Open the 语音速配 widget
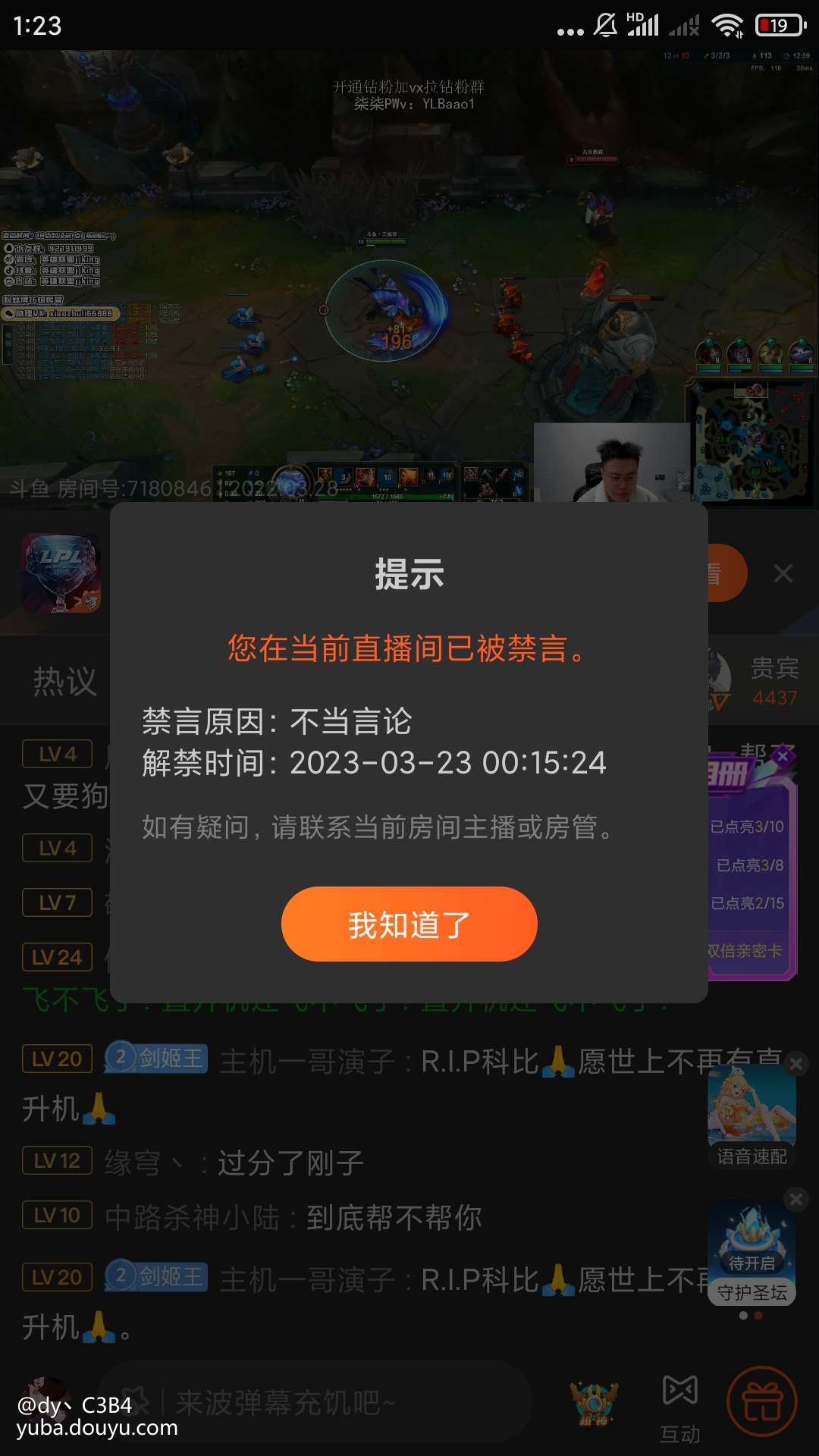The image size is (819, 1456). (x=752, y=1113)
